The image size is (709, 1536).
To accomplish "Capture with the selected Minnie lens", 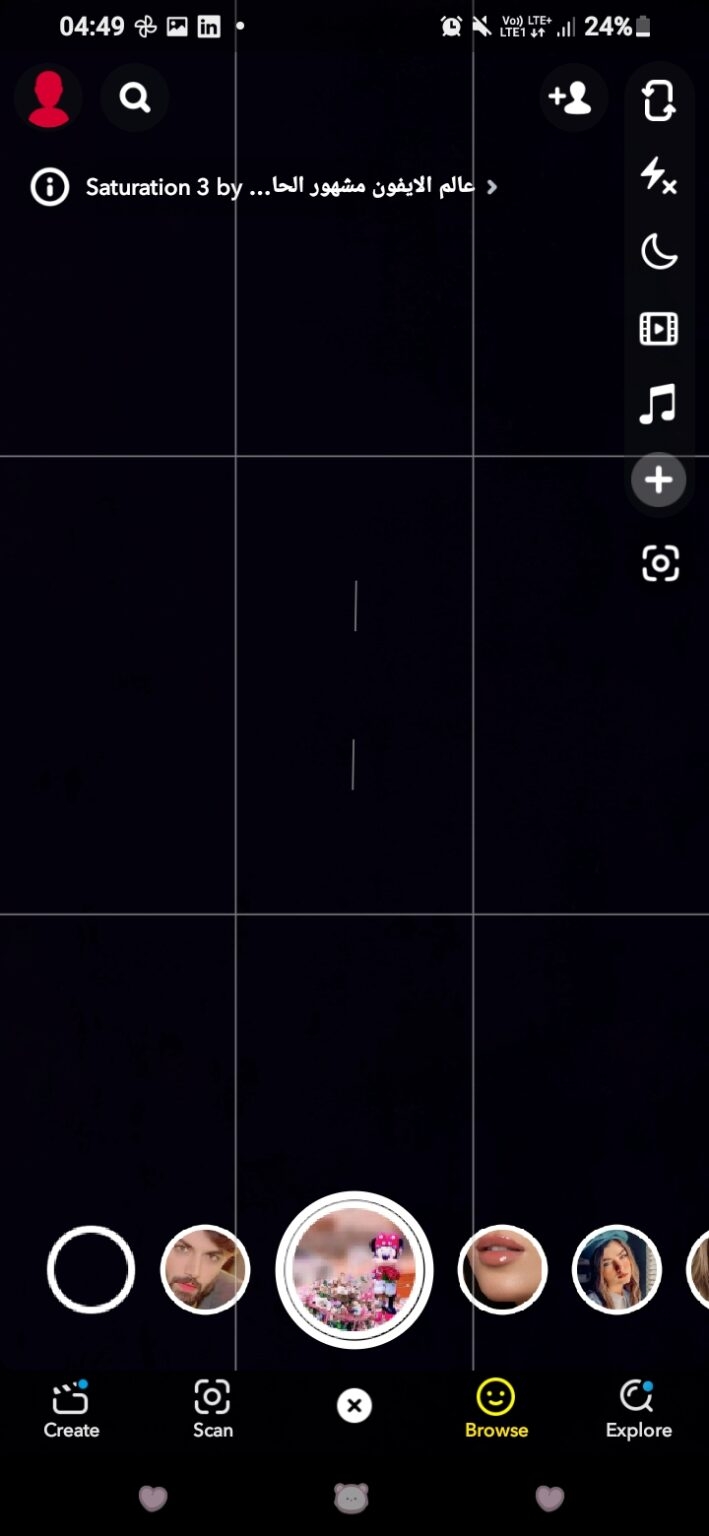I will [x=354, y=1270].
